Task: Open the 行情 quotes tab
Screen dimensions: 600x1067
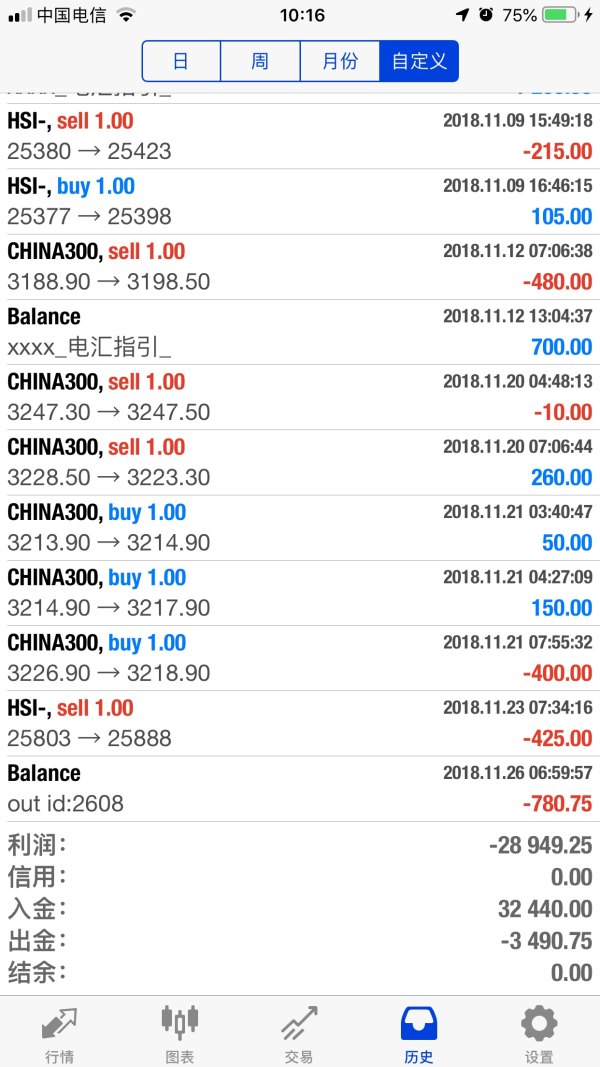Action: (x=60, y=1033)
